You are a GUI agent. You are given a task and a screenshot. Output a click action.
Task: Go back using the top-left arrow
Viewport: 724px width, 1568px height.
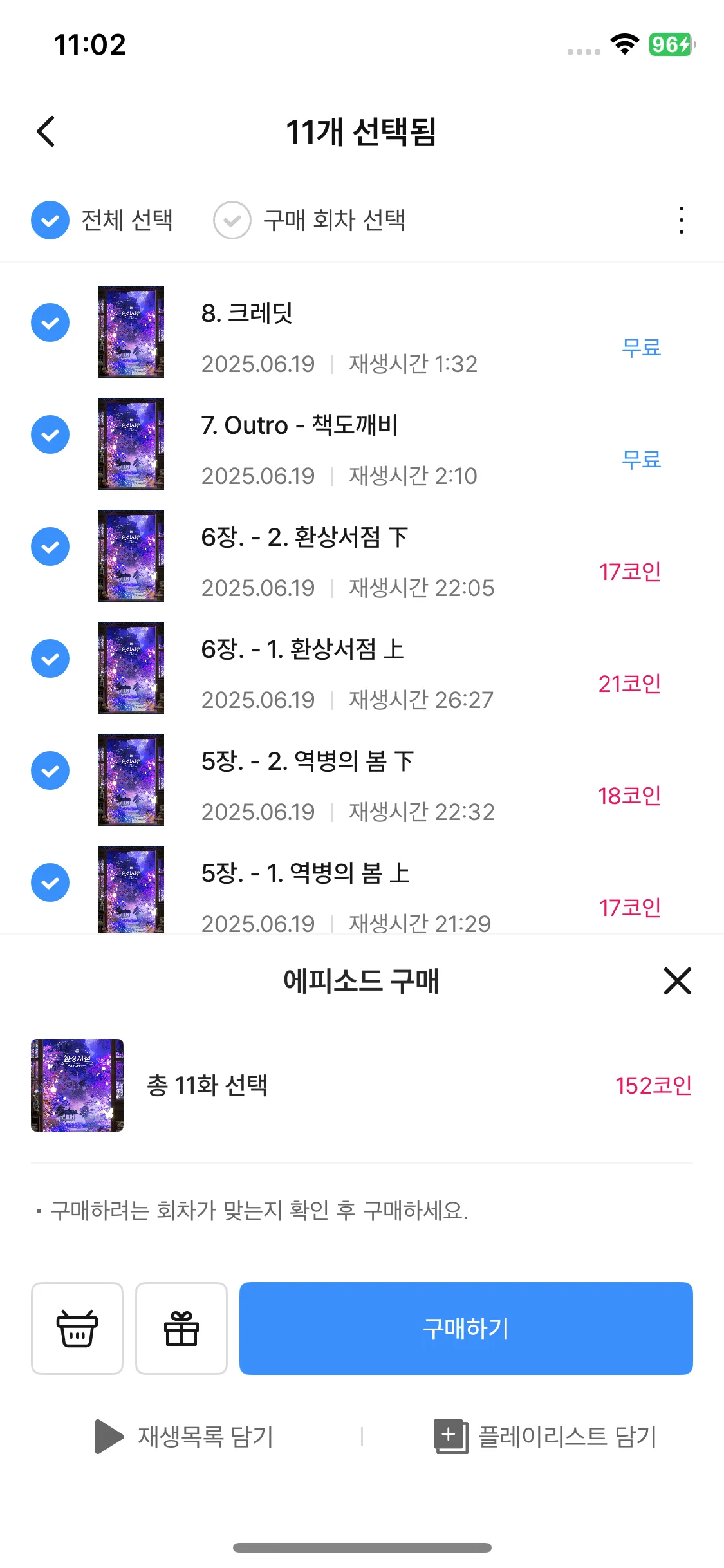point(46,132)
